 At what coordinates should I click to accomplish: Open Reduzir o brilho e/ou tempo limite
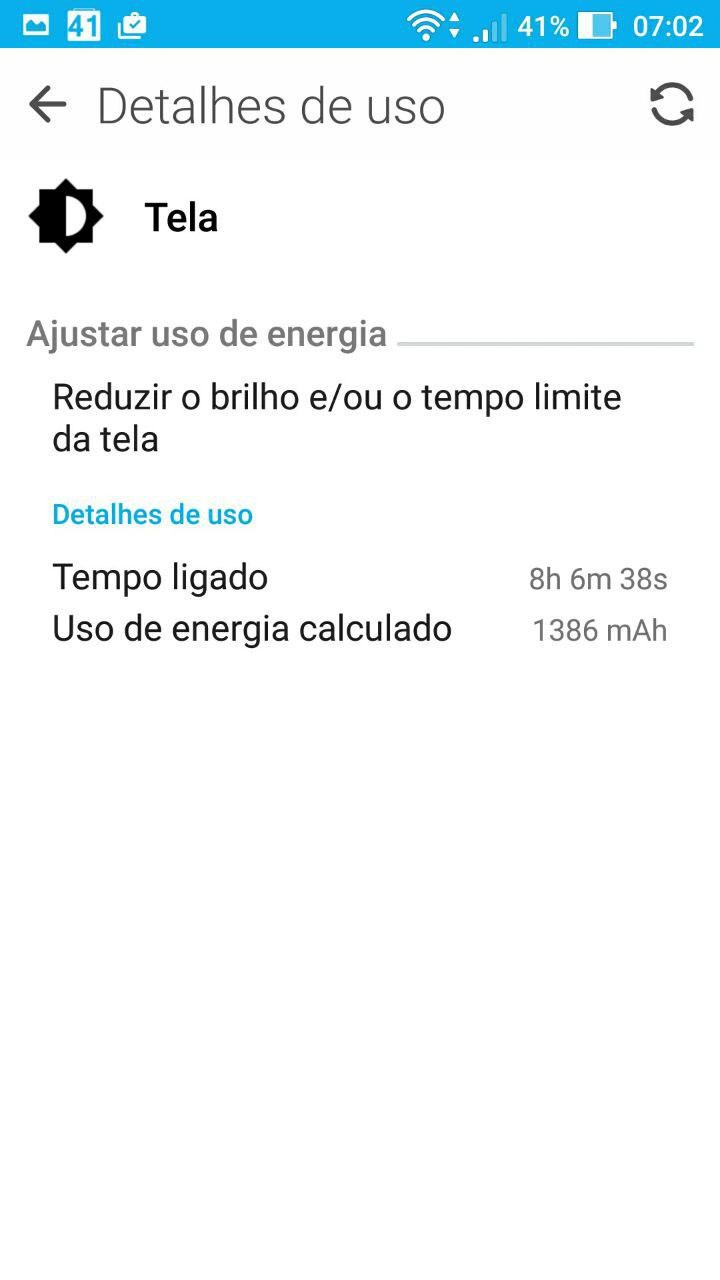click(360, 418)
